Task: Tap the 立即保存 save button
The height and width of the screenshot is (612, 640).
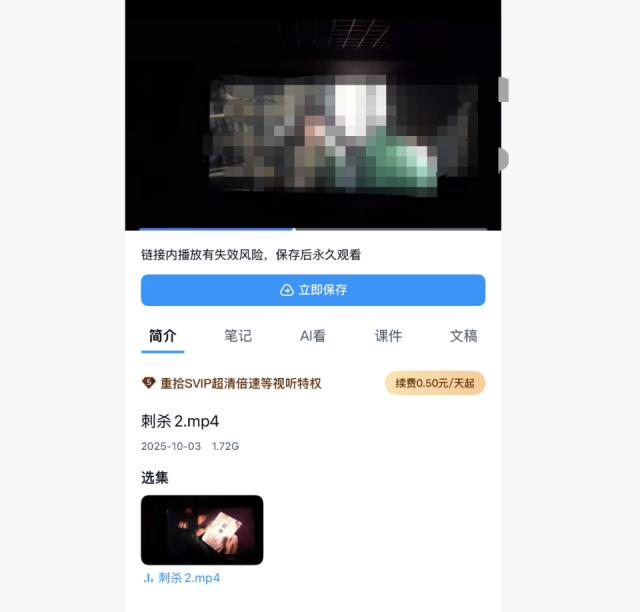Action: tap(313, 290)
